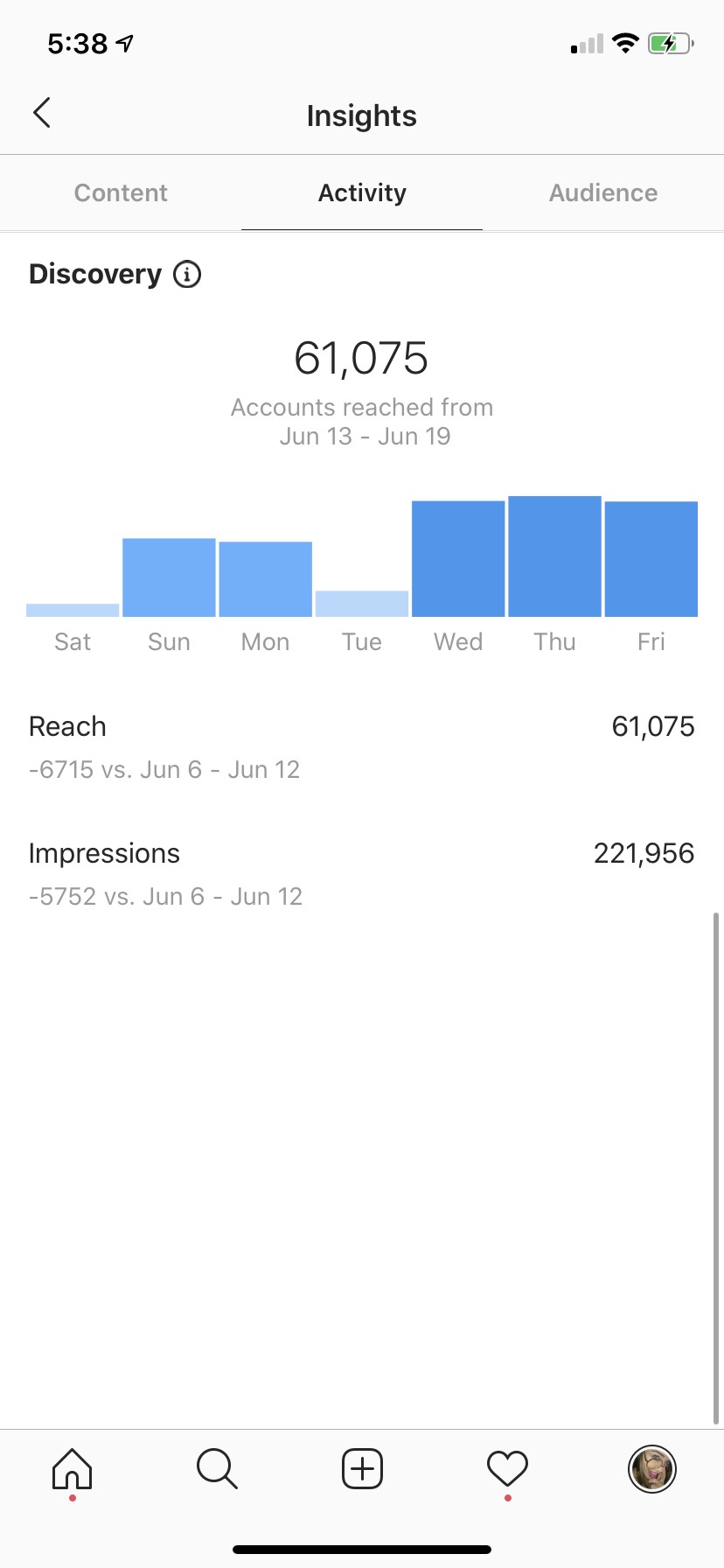Select the Activity tab
The height and width of the screenshot is (1568, 724).
[362, 192]
